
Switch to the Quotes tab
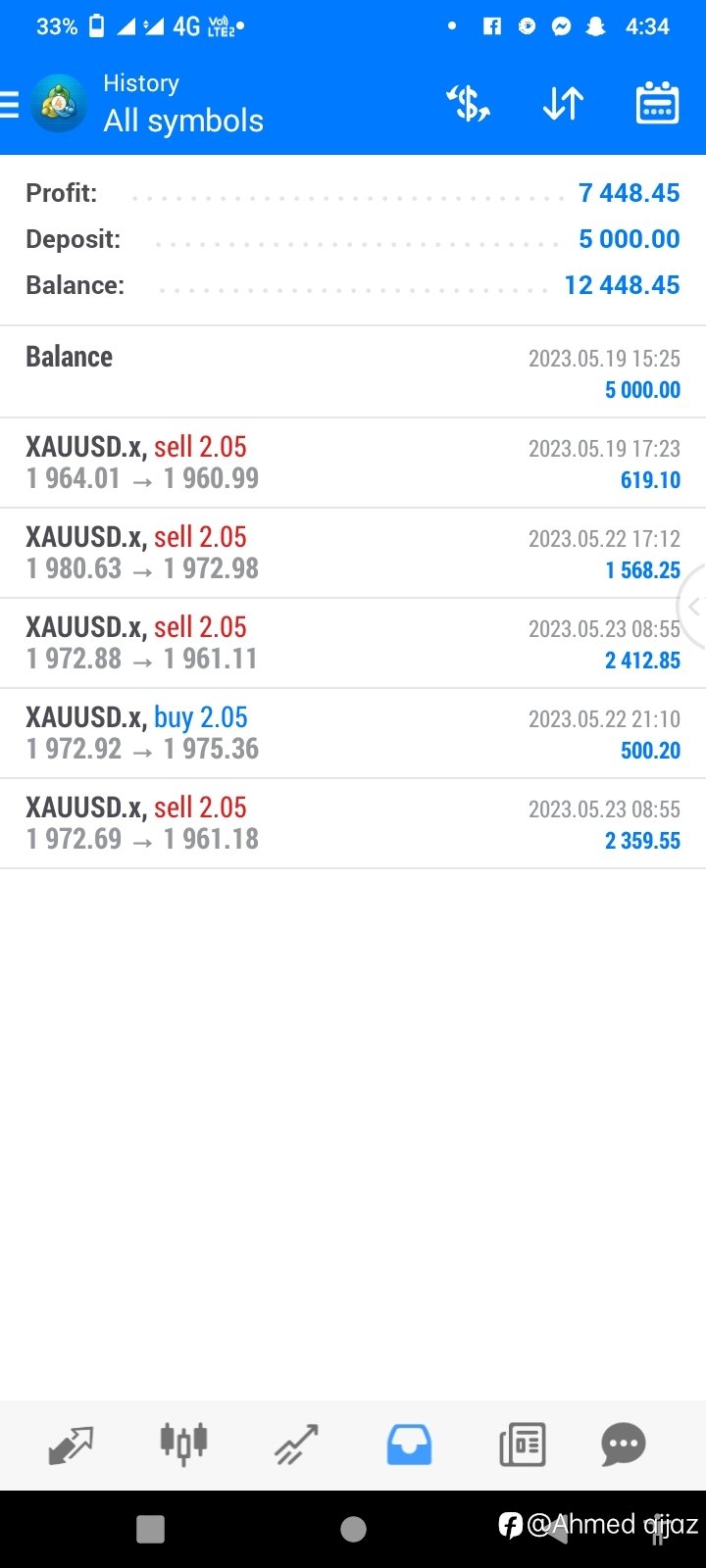click(71, 1445)
